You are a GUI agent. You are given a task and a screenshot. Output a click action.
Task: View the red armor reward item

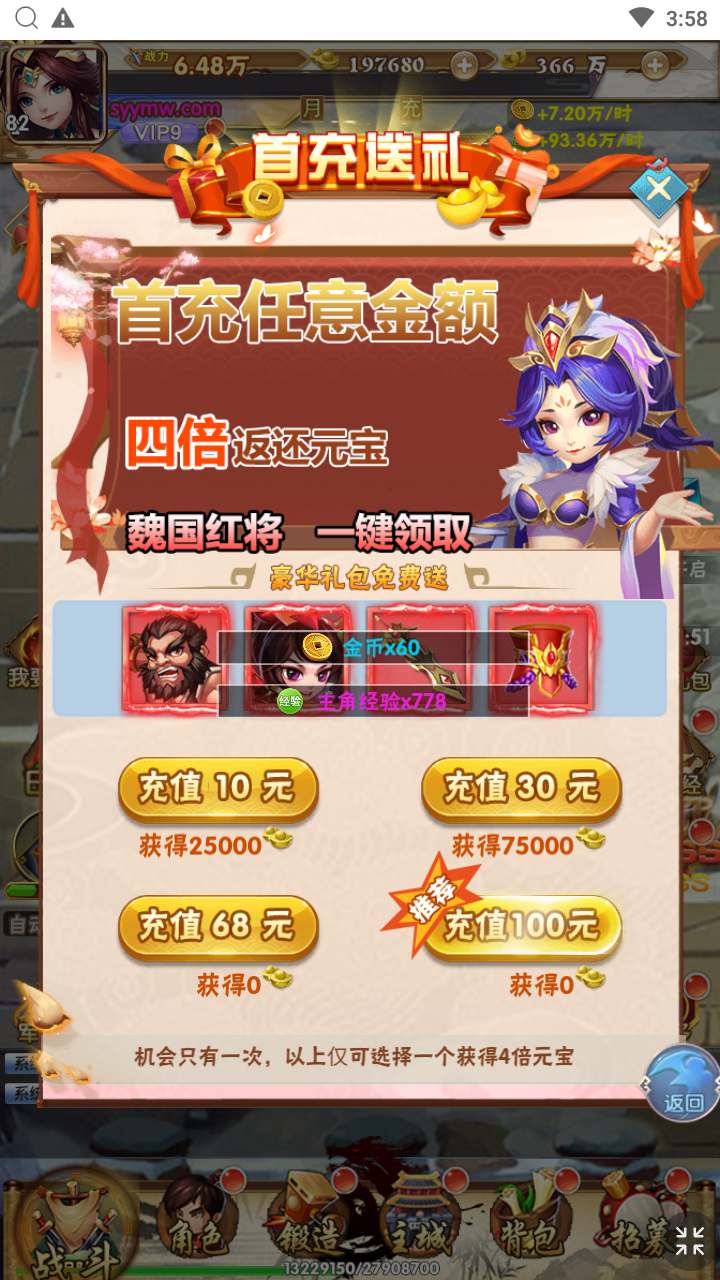541,659
